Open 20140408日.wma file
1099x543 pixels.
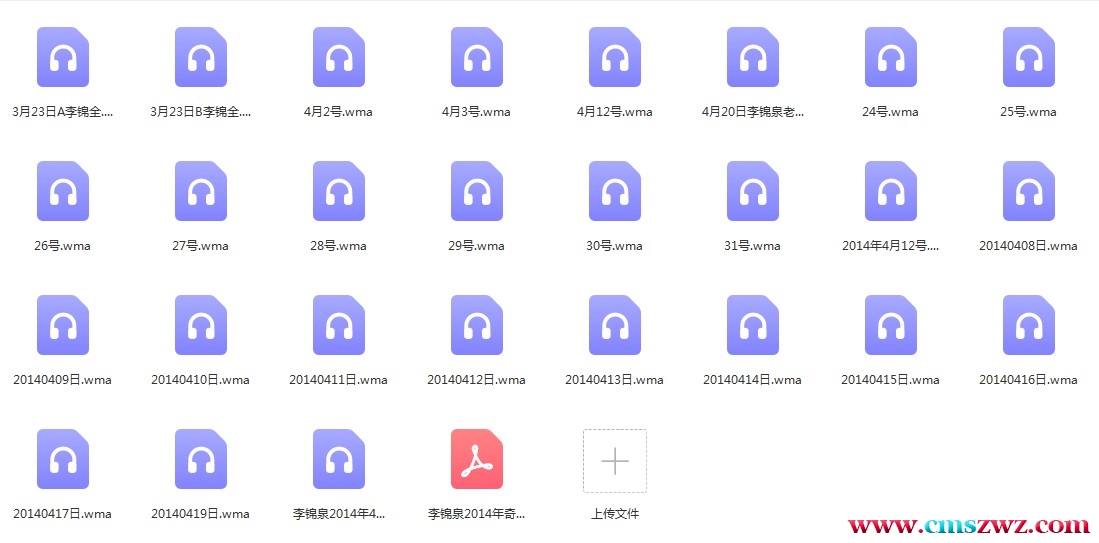pyautogui.click(x=1029, y=191)
